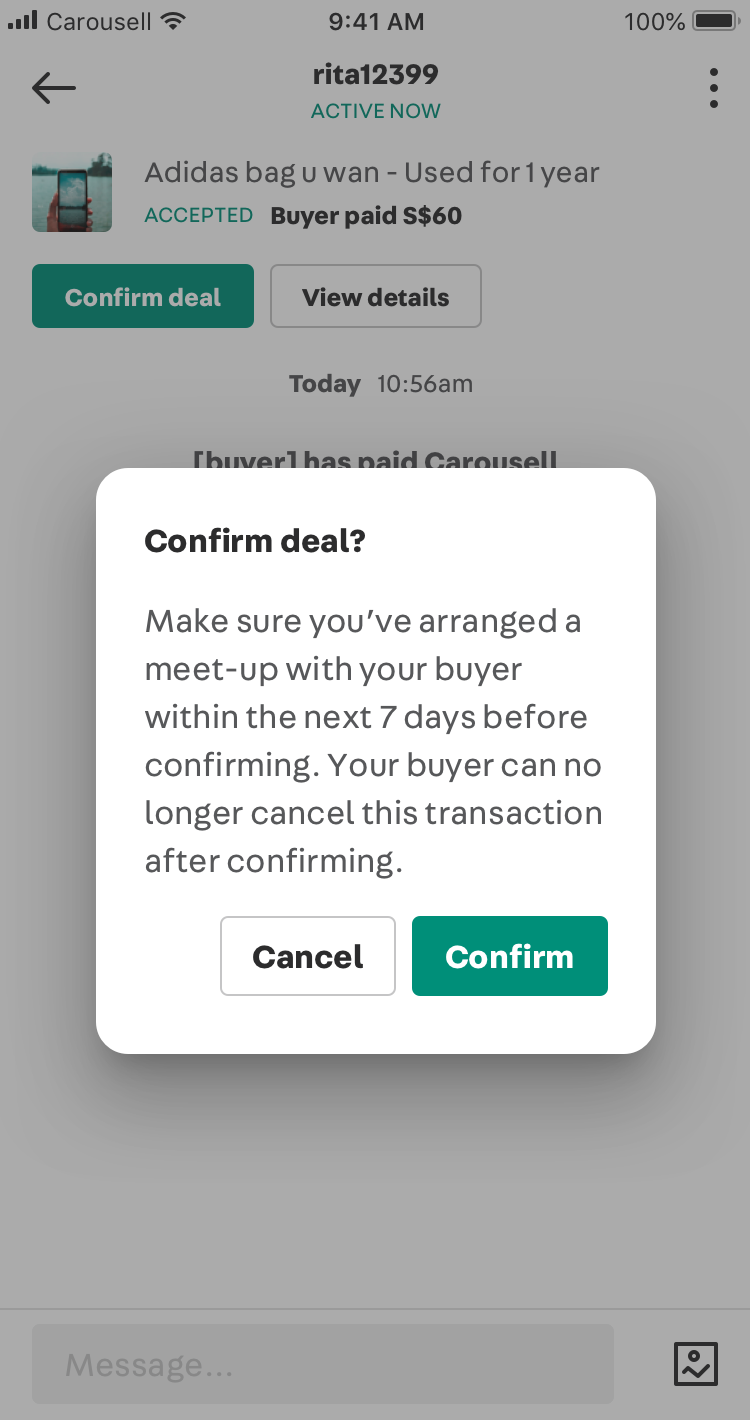The width and height of the screenshot is (750, 1420).
Task: Open the Adidas bag listing thumbnail
Action: [72, 193]
